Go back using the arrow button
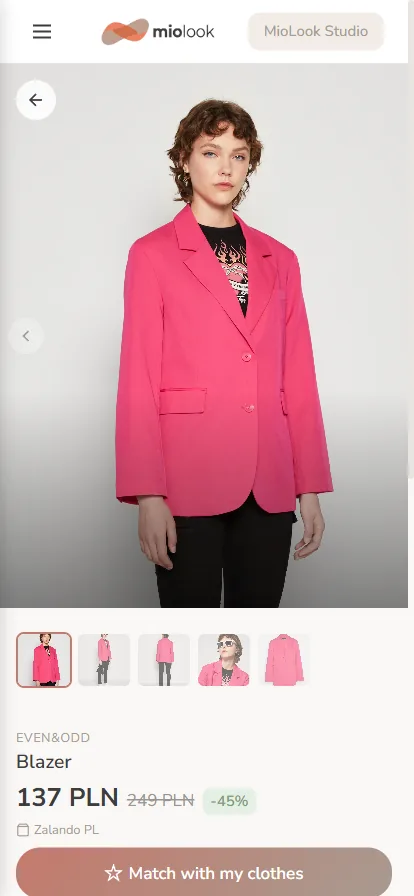The height and width of the screenshot is (896, 414). [x=36, y=100]
